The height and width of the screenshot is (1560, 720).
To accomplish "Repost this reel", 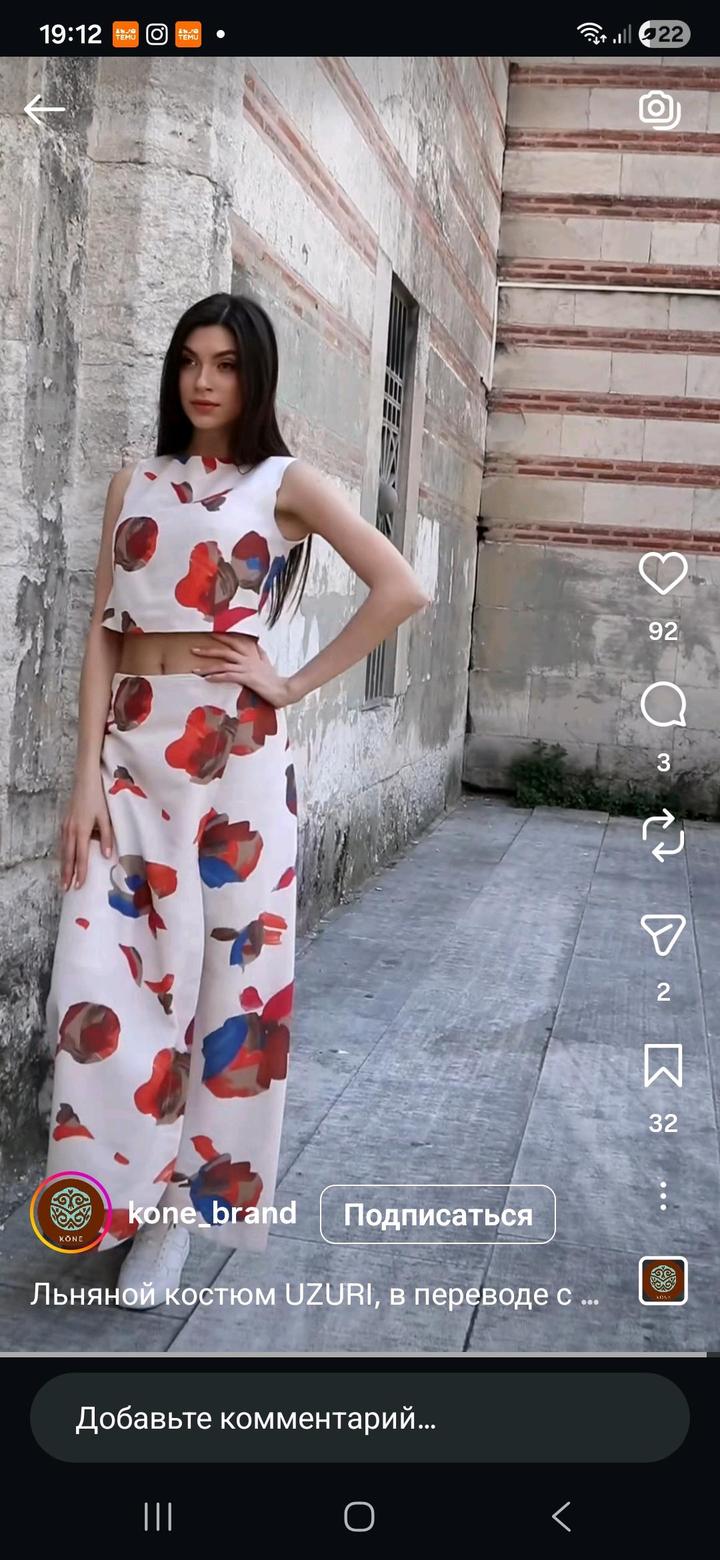I will tap(663, 836).
